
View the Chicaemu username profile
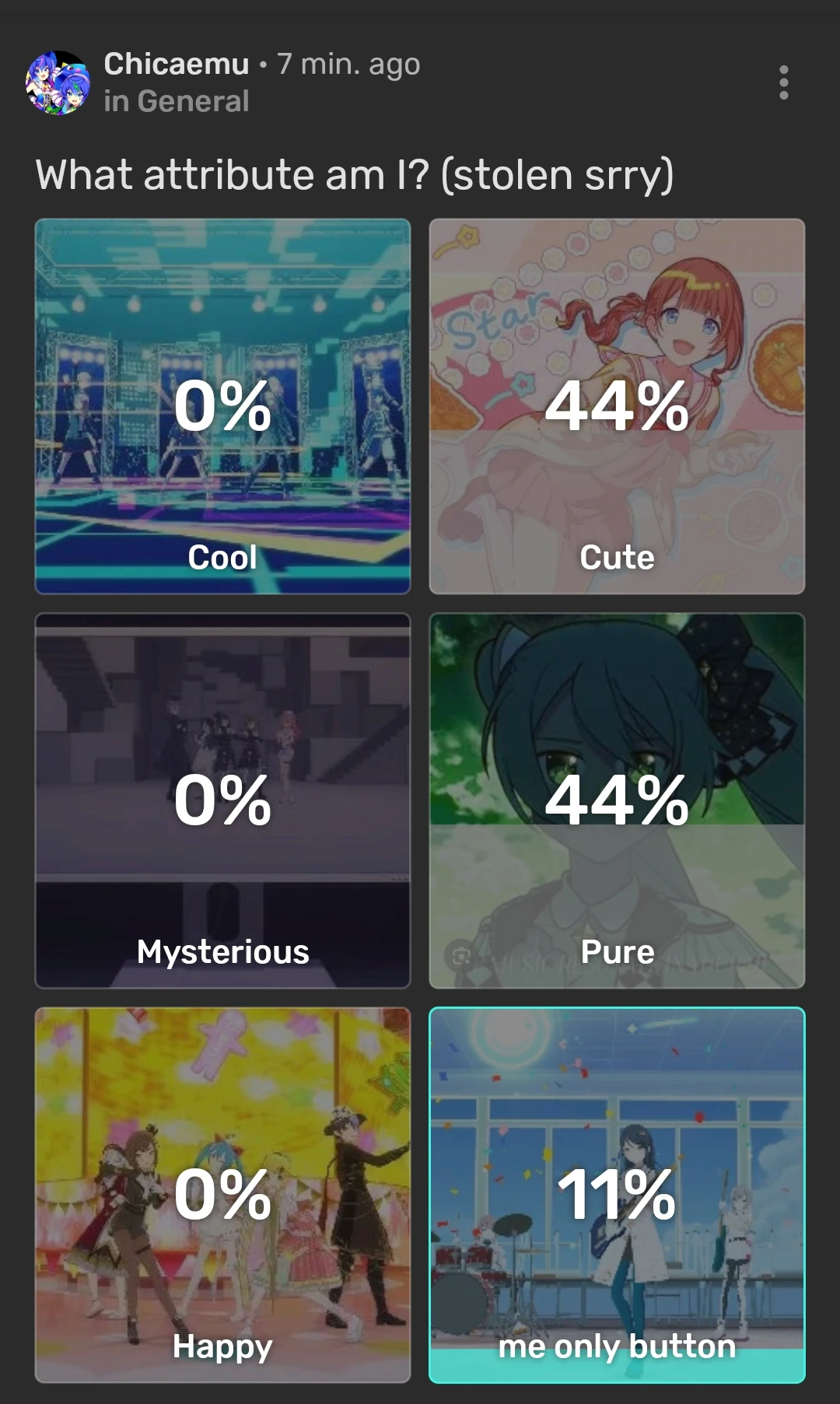coord(177,64)
